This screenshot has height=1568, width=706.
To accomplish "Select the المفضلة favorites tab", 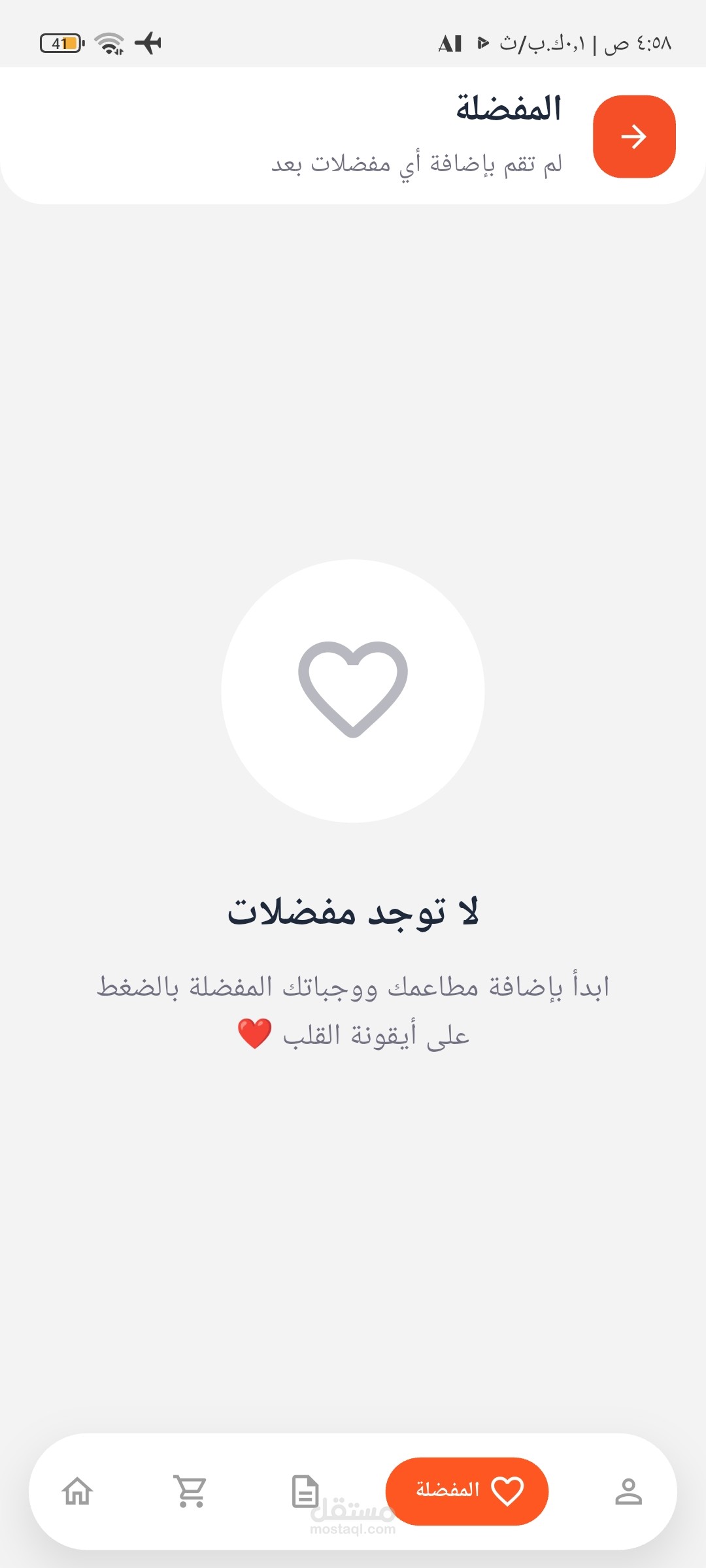I will click(x=467, y=1491).
